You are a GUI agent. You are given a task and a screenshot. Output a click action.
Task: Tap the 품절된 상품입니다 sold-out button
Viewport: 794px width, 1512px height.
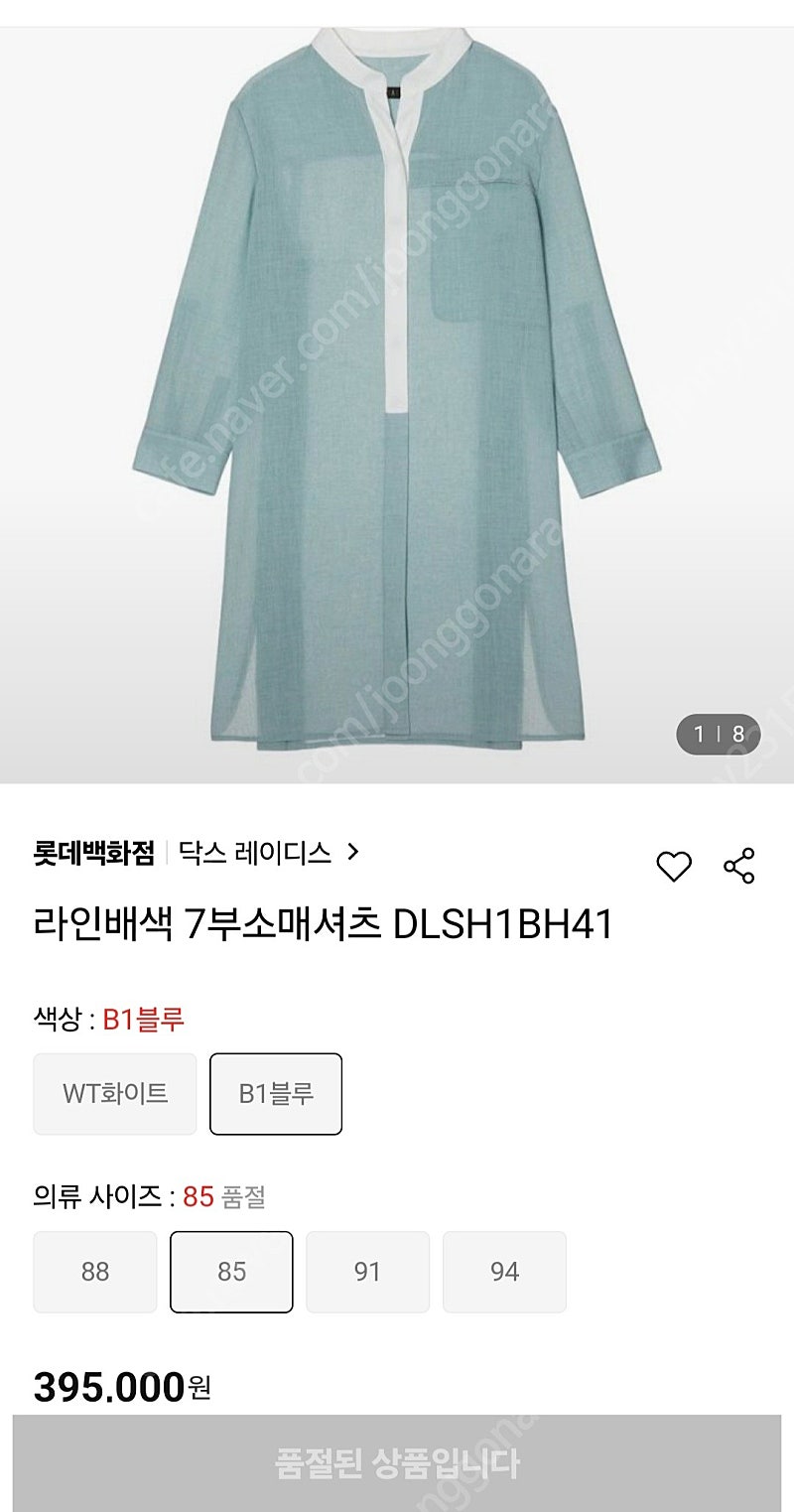point(397,1463)
